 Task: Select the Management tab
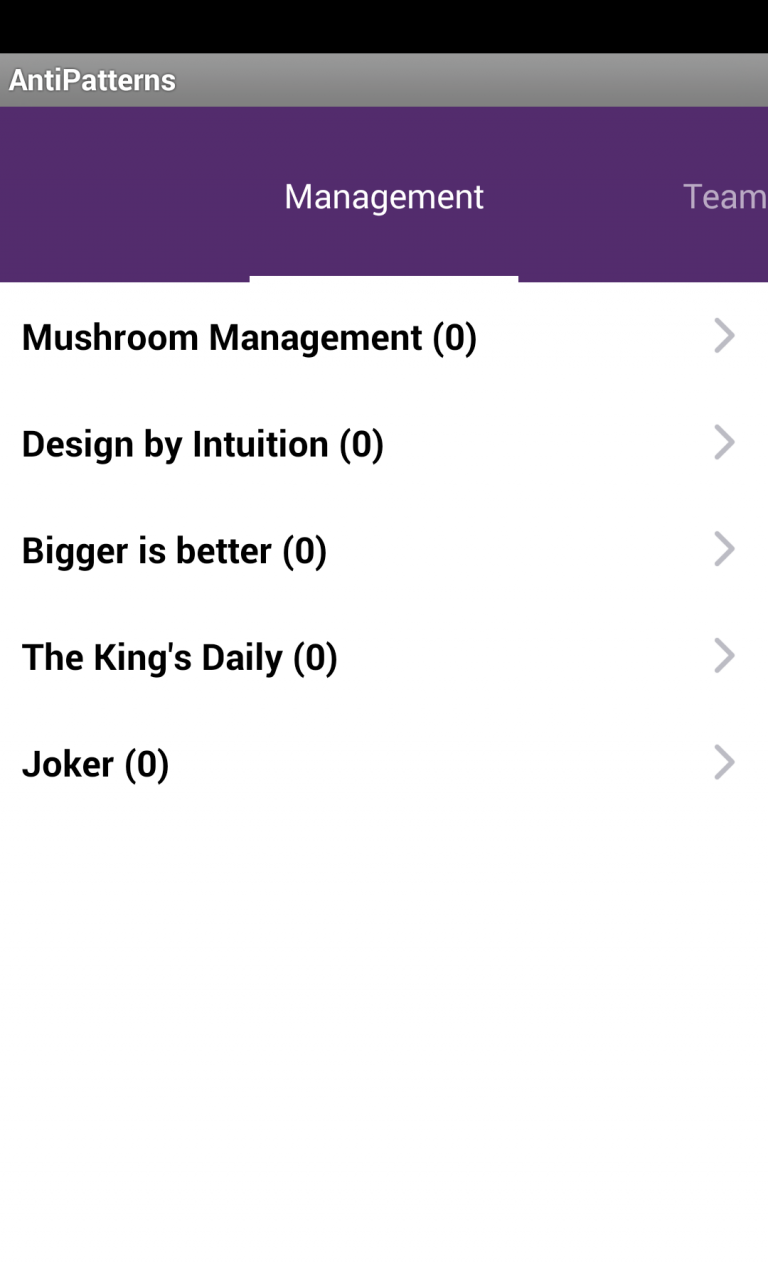click(x=384, y=197)
